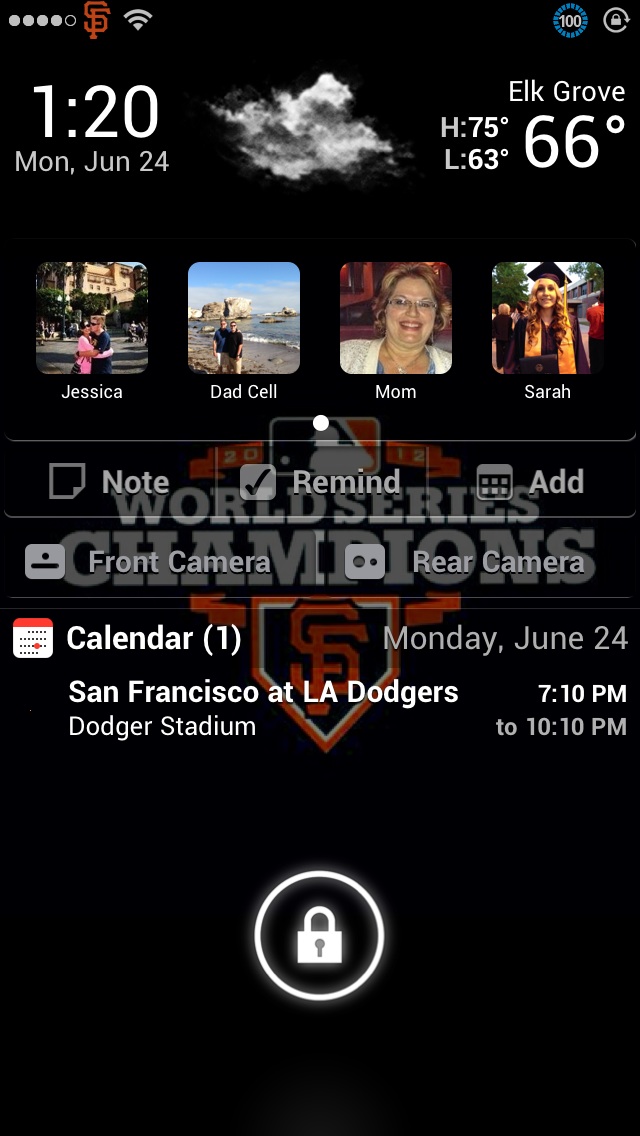
Task: Call Jessica from favorite contacts
Action: (92, 318)
